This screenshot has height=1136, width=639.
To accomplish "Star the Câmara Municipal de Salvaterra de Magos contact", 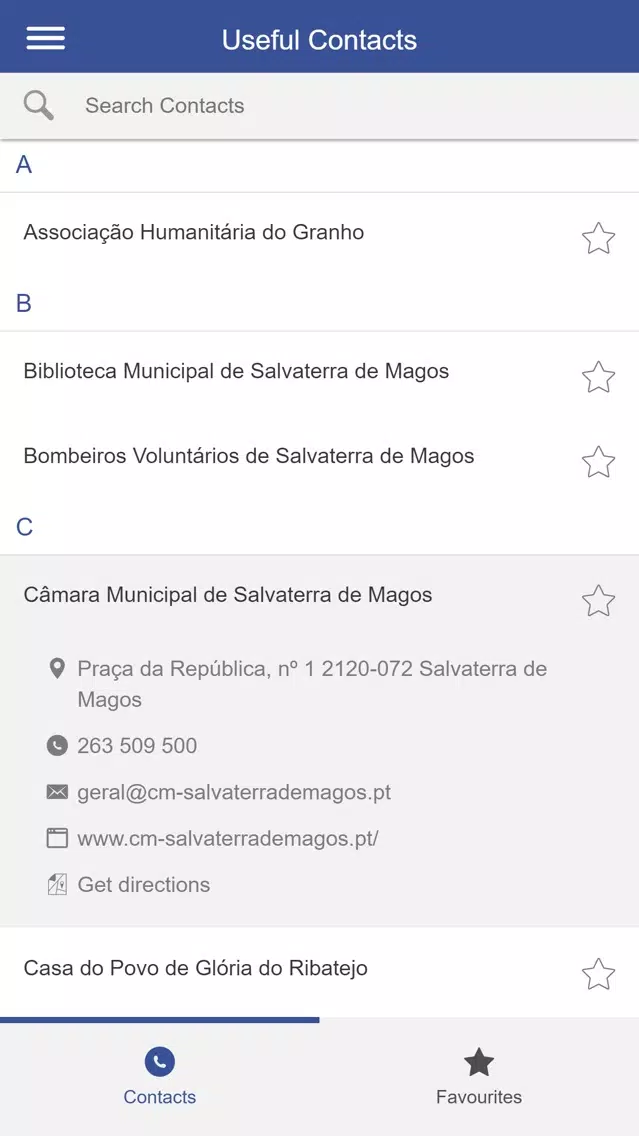I will (598, 601).
